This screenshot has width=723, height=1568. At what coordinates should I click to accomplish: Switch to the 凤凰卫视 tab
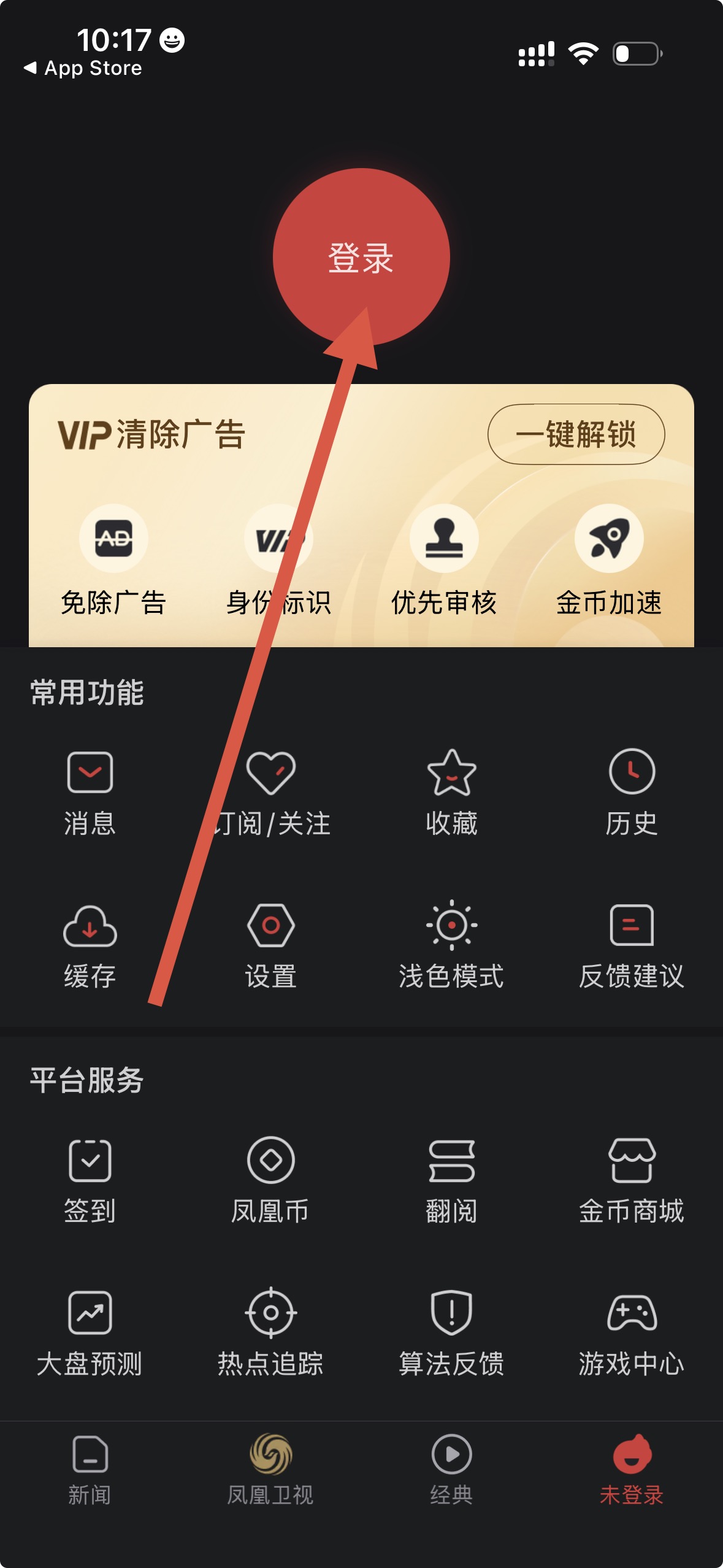(270, 1470)
